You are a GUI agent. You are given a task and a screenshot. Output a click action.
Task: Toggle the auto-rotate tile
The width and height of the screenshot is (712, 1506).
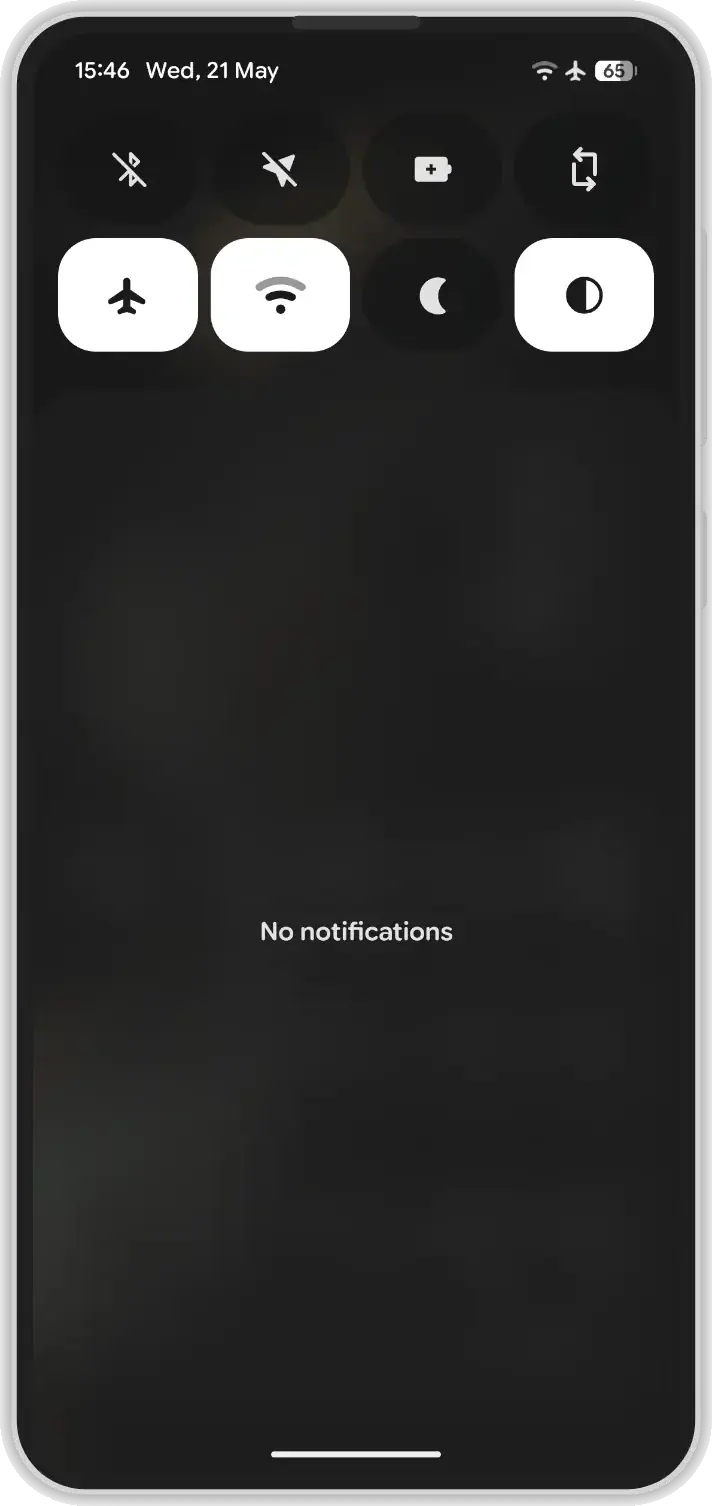(584, 169)
